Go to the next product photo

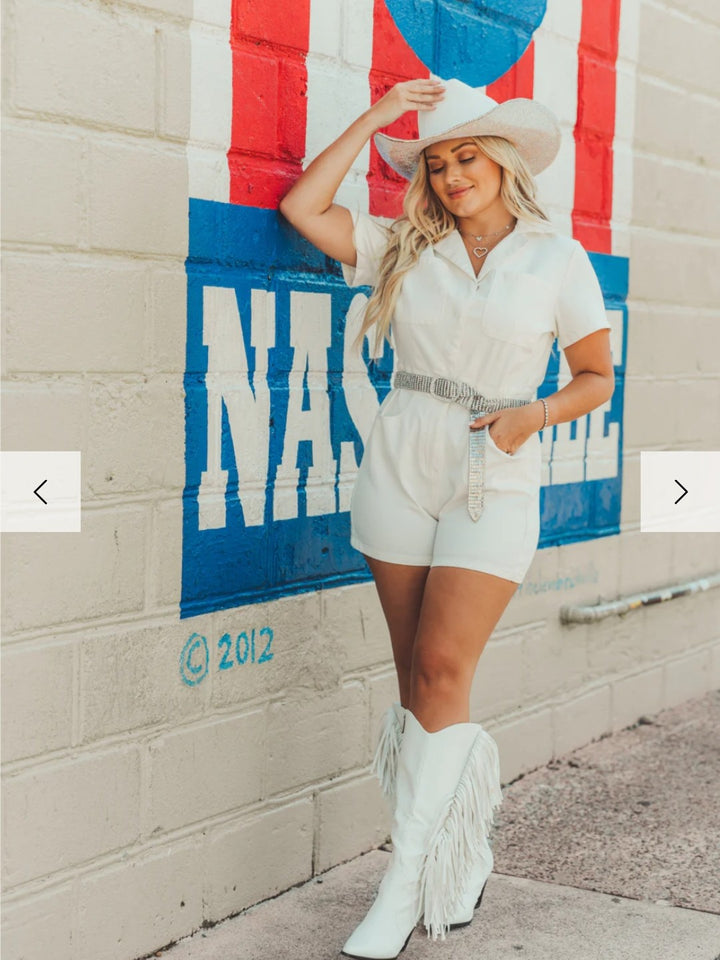[x=680, y=491]
